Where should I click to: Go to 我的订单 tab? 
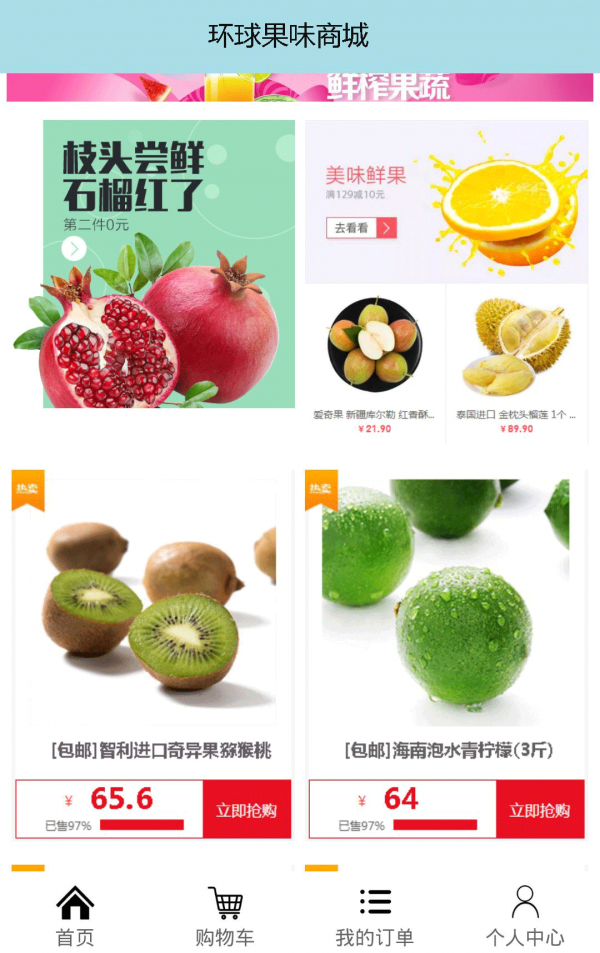(375, 916)
